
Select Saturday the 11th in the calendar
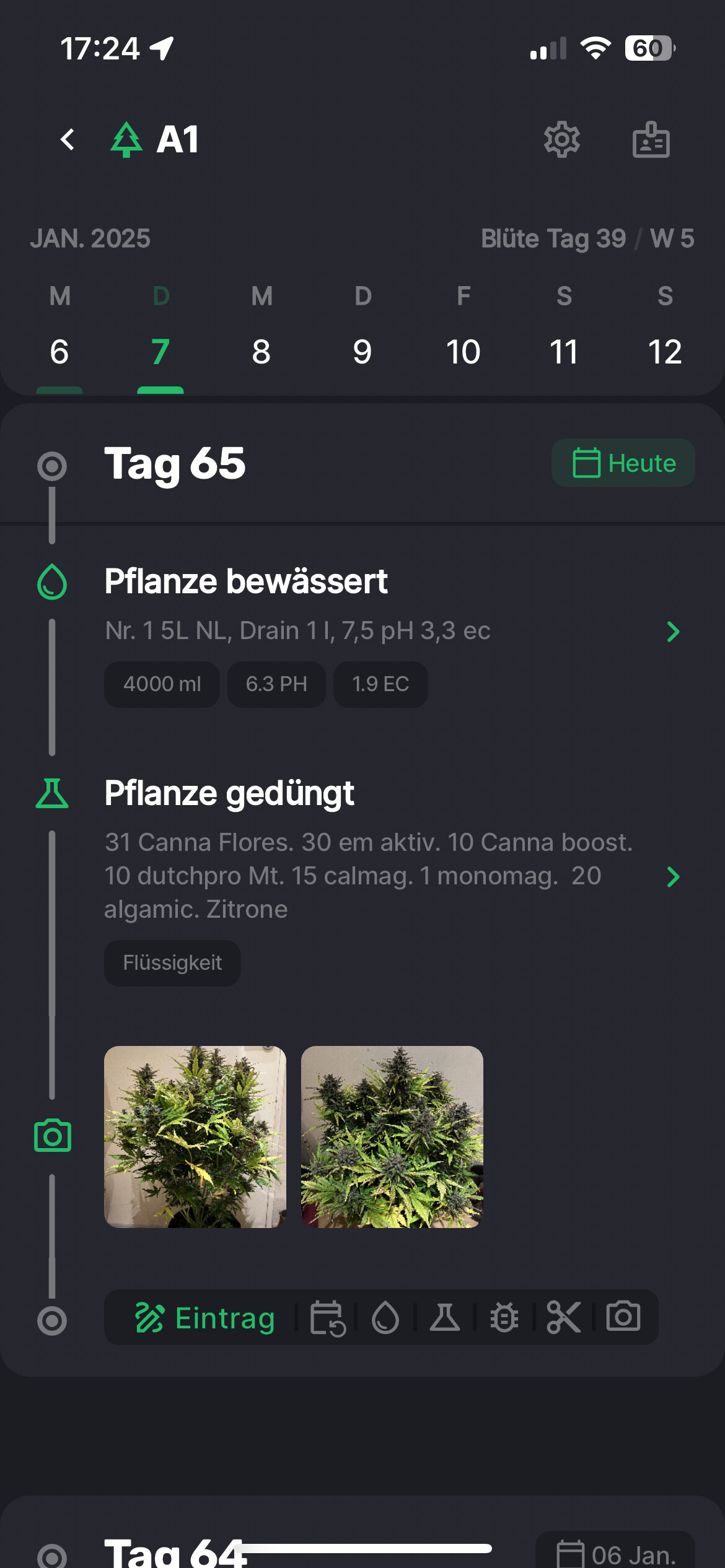564,351
